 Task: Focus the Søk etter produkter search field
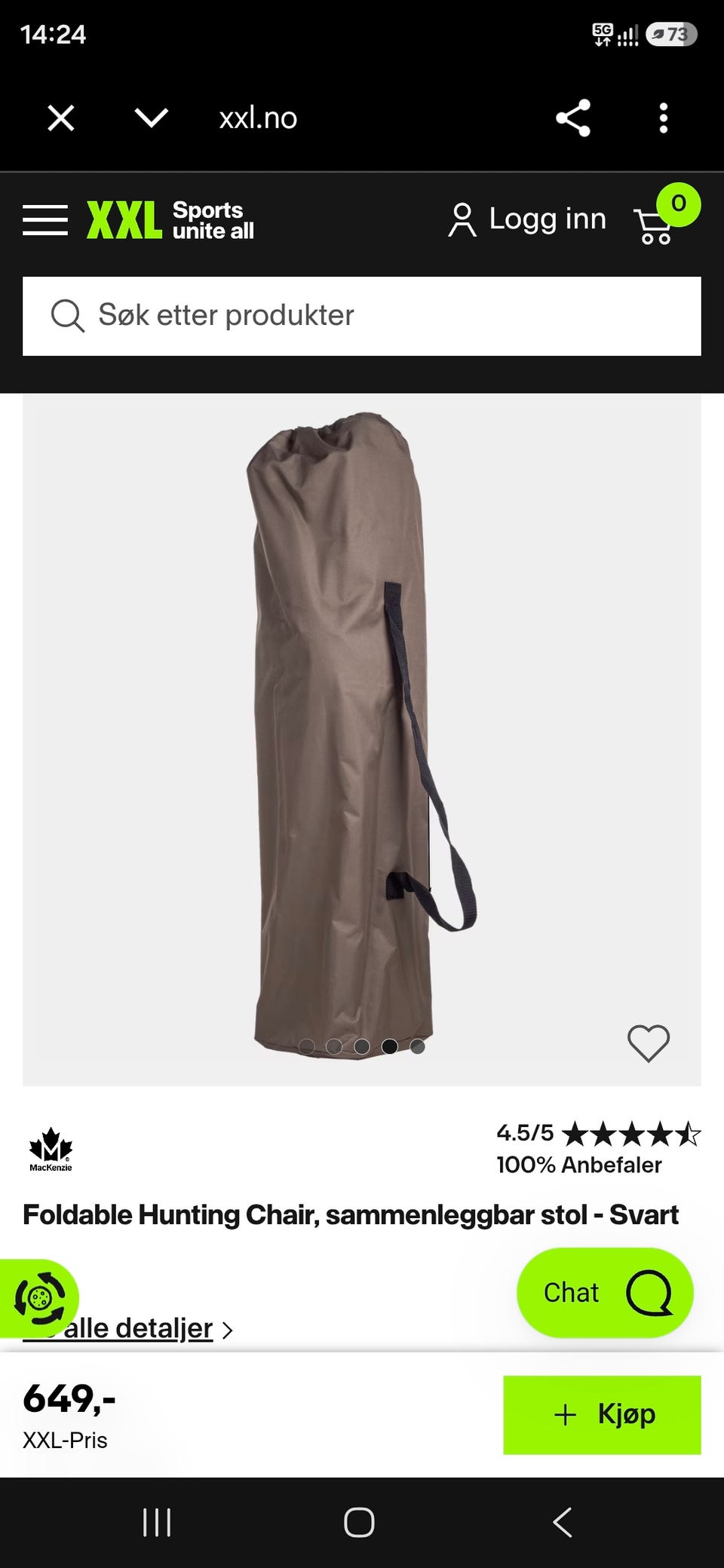coord(362,316)
